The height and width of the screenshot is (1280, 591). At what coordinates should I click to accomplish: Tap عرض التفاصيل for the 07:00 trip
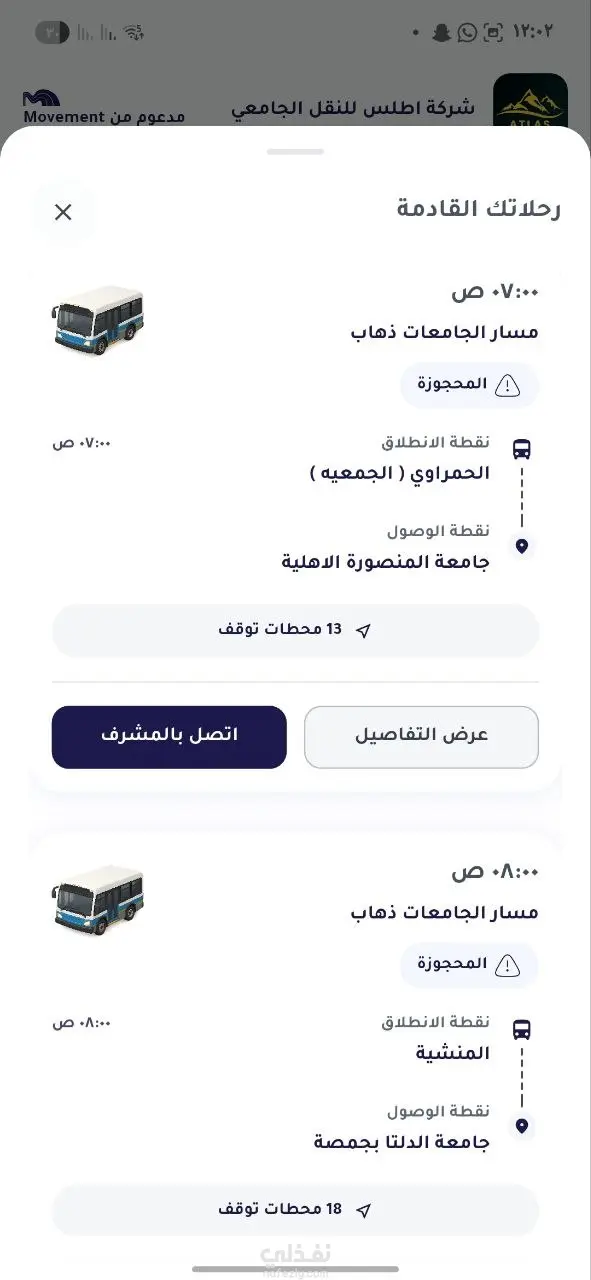(x=421, y=736)
